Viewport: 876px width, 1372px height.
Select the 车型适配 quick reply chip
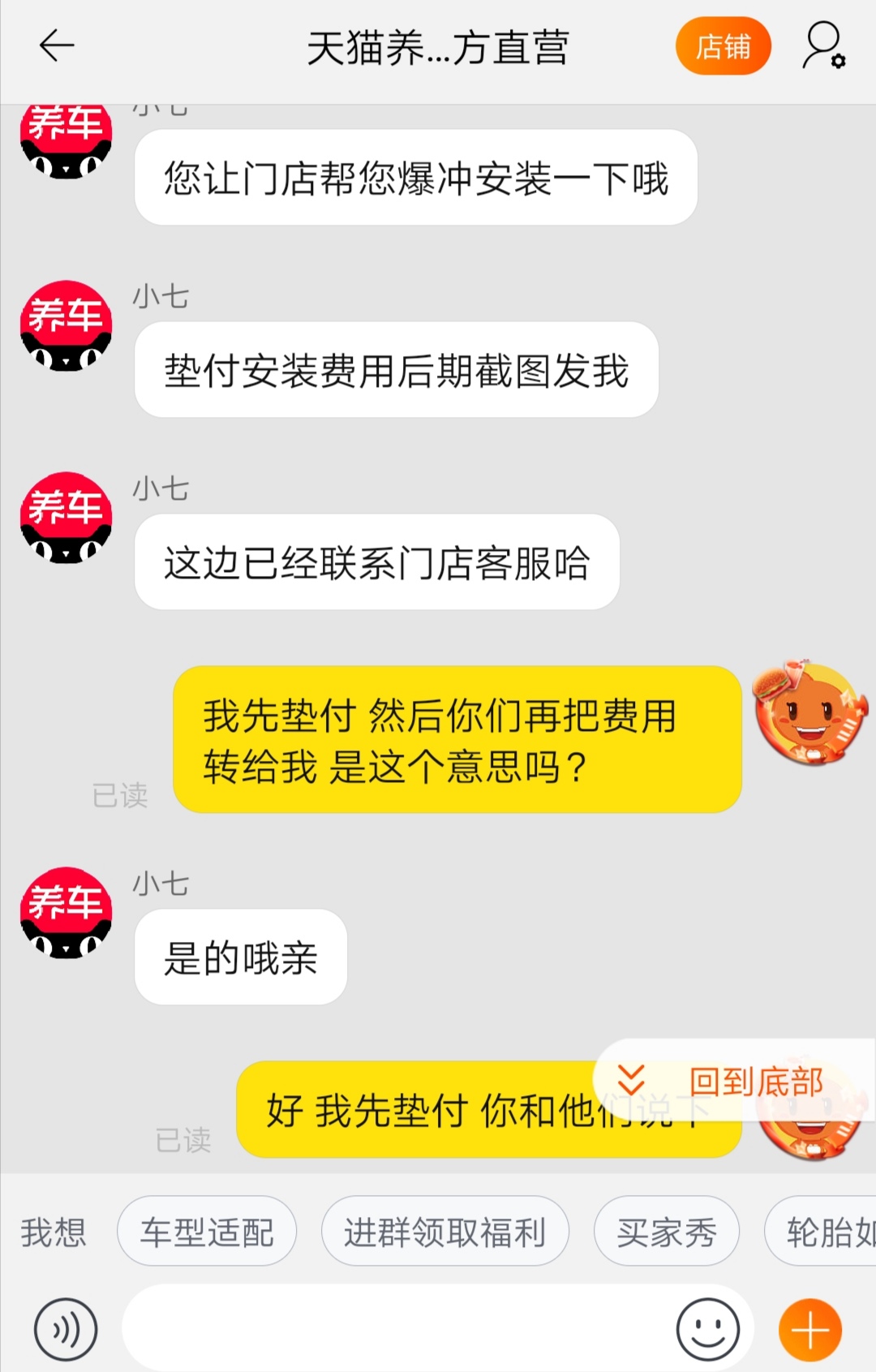206,1231
